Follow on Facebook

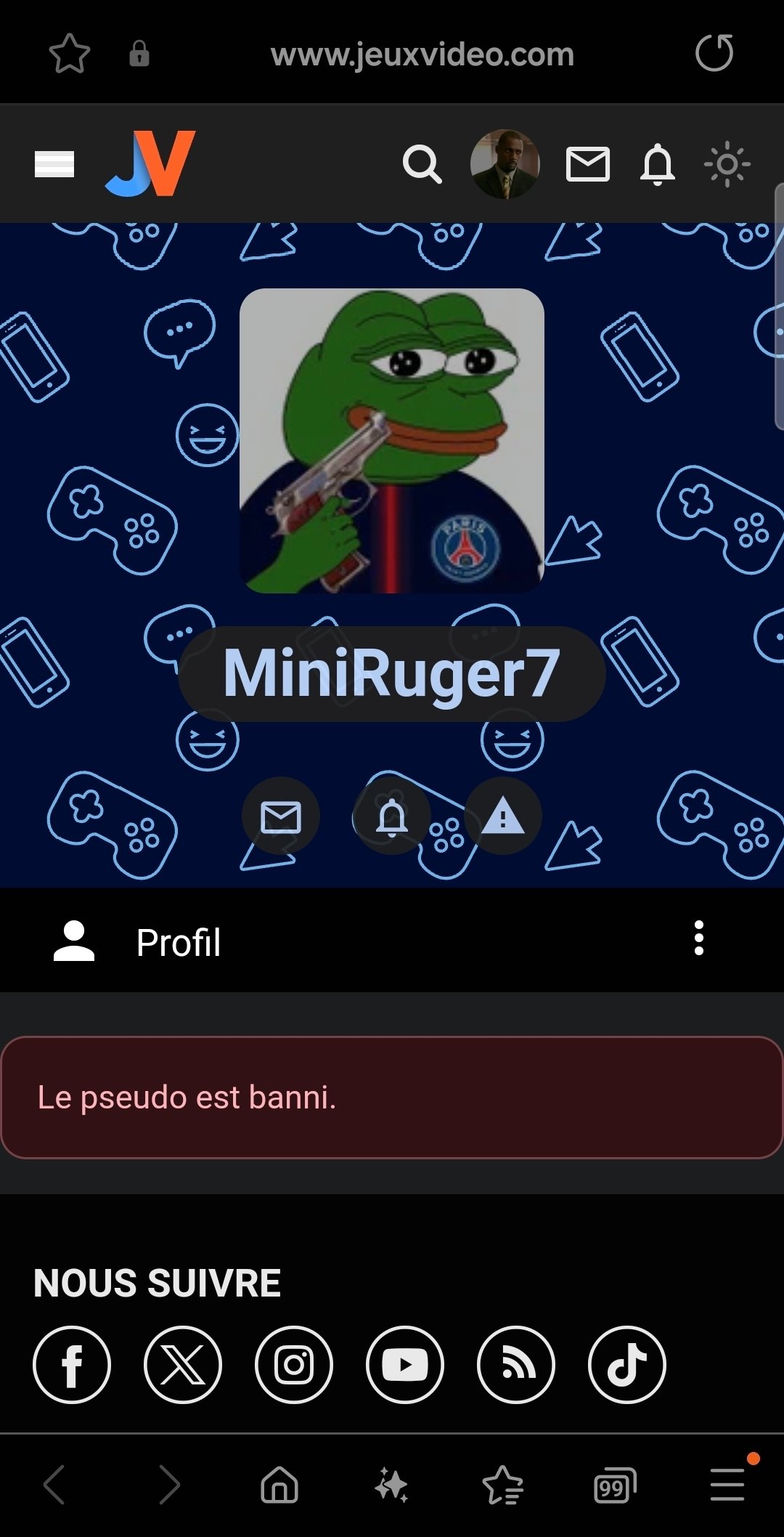(72, 1365)
